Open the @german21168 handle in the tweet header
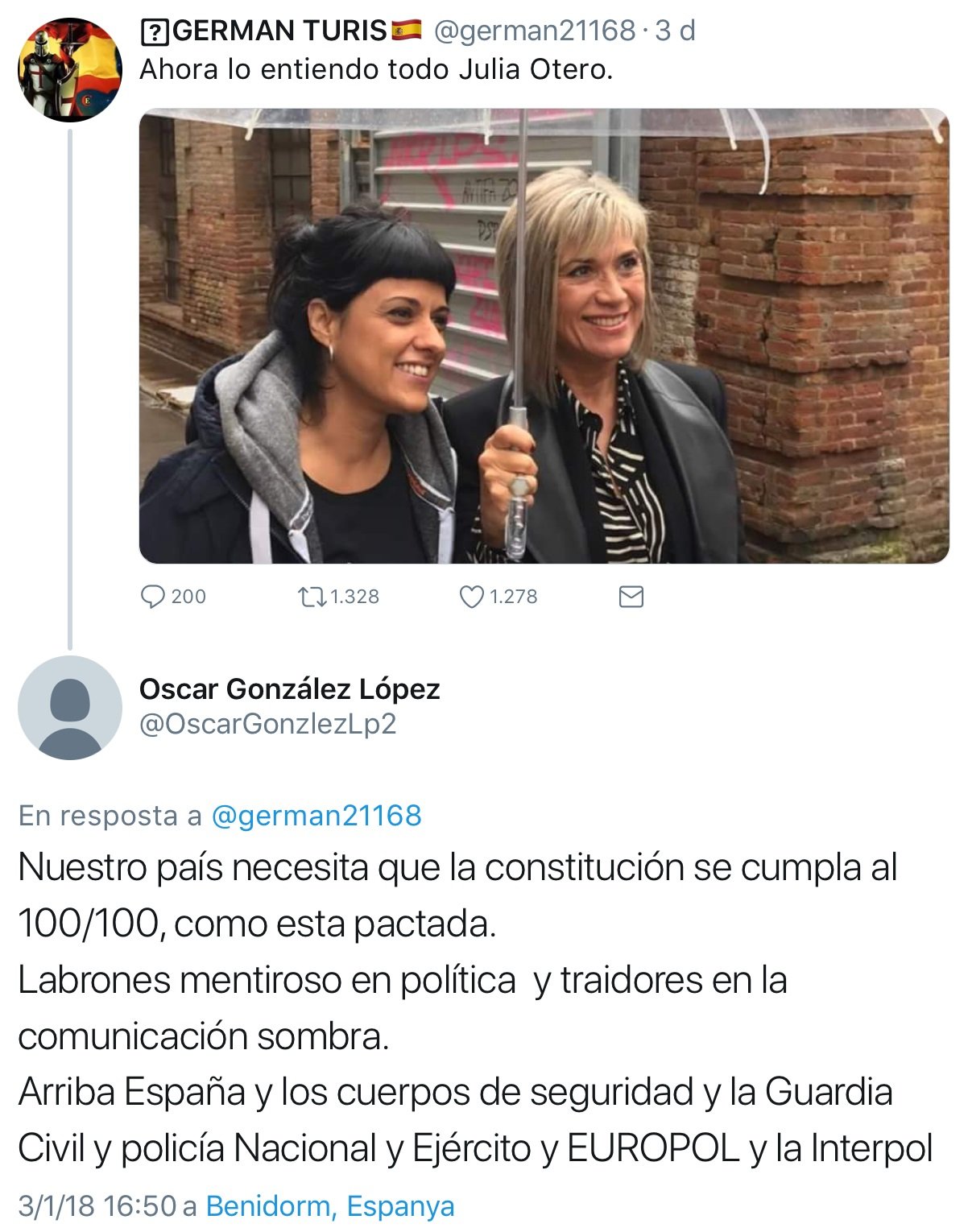The image size is (968, 1232). [x=535, y=31]
